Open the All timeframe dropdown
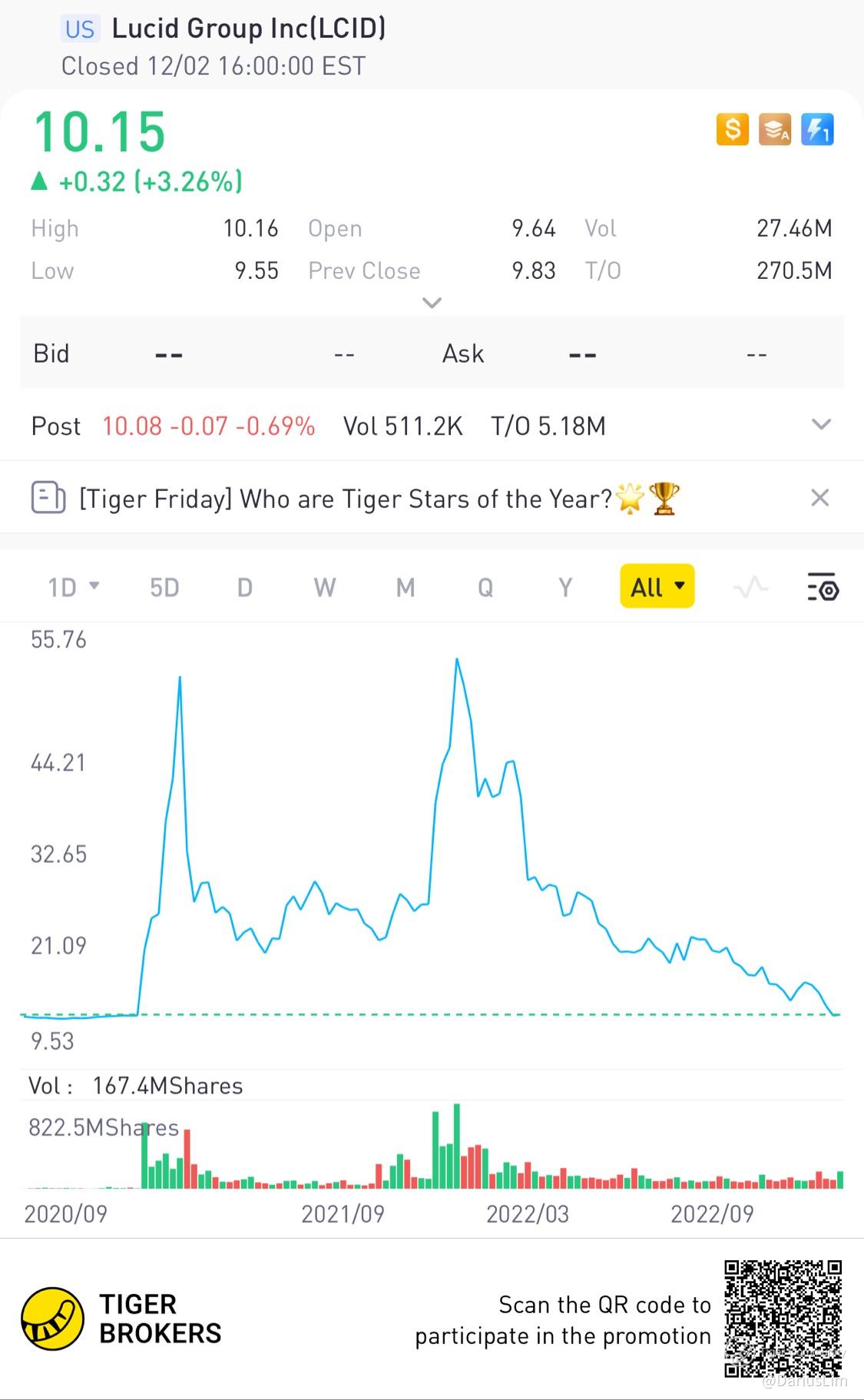This screenshot has height=1400, width=864. coord(657,587)
